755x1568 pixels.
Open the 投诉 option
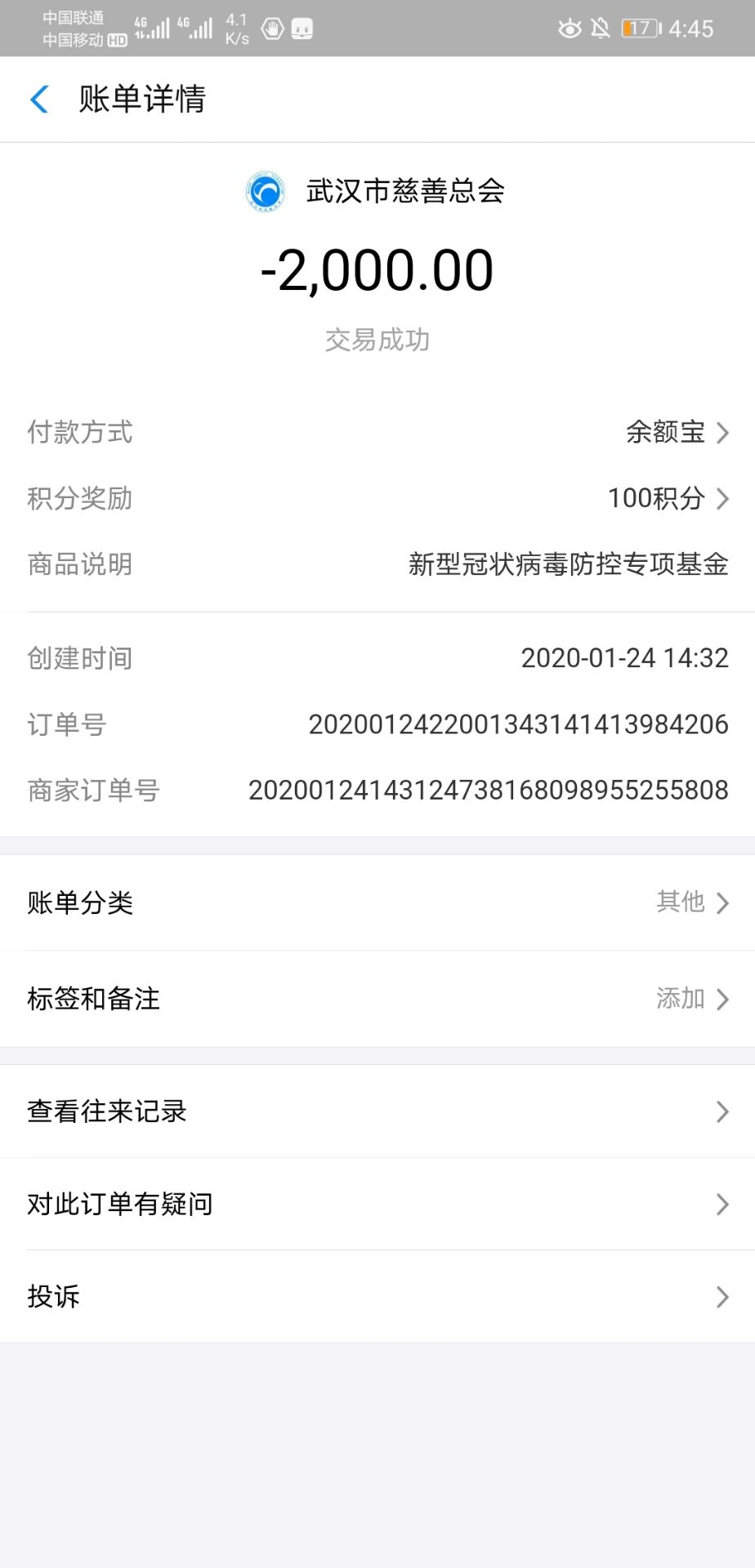(x=377, y=1296)
